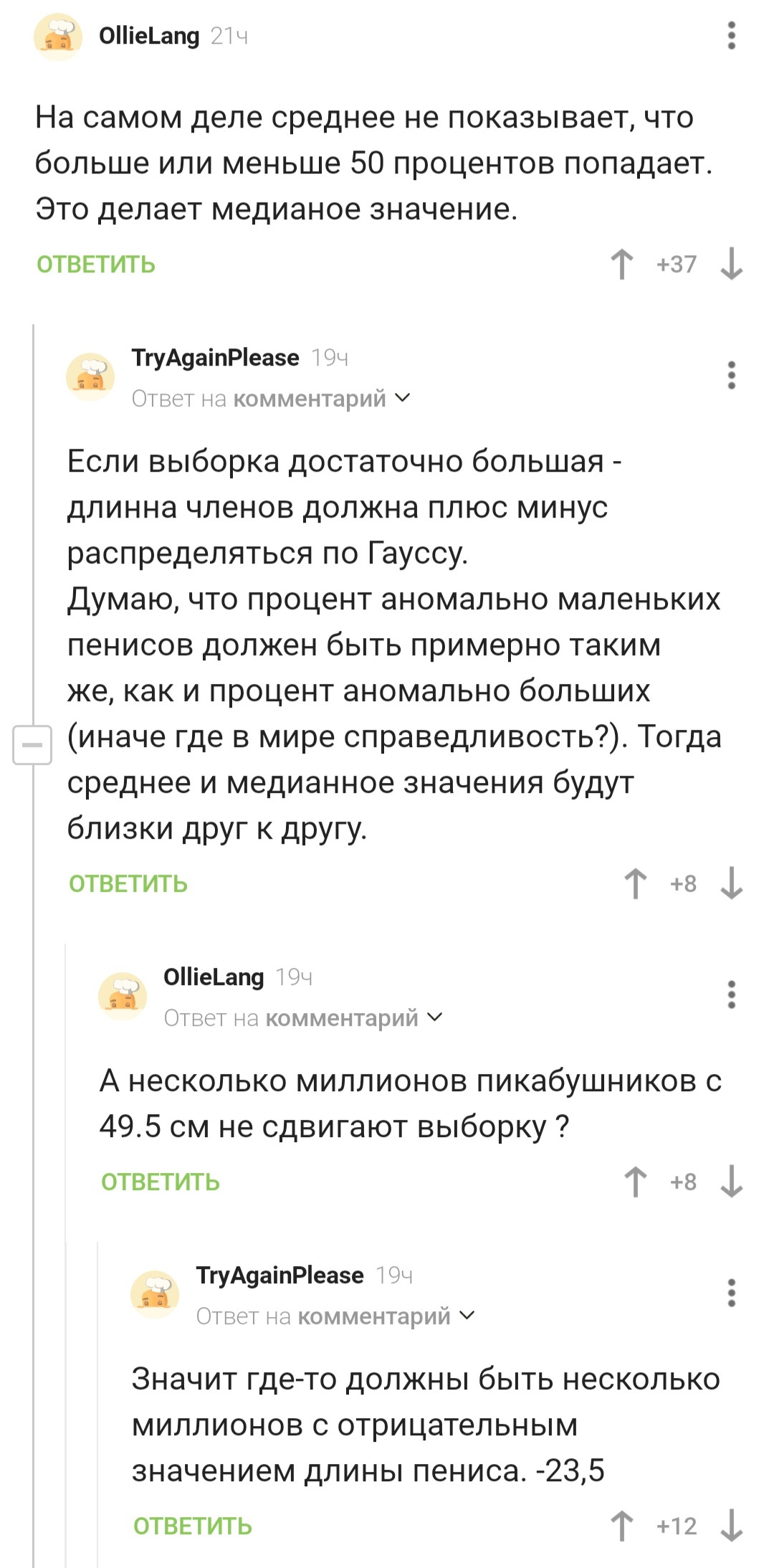The height and width of the screenshot is (1568, 774).
Task: Downvote the comment rated +37
Action: click(x=731, y=265)
